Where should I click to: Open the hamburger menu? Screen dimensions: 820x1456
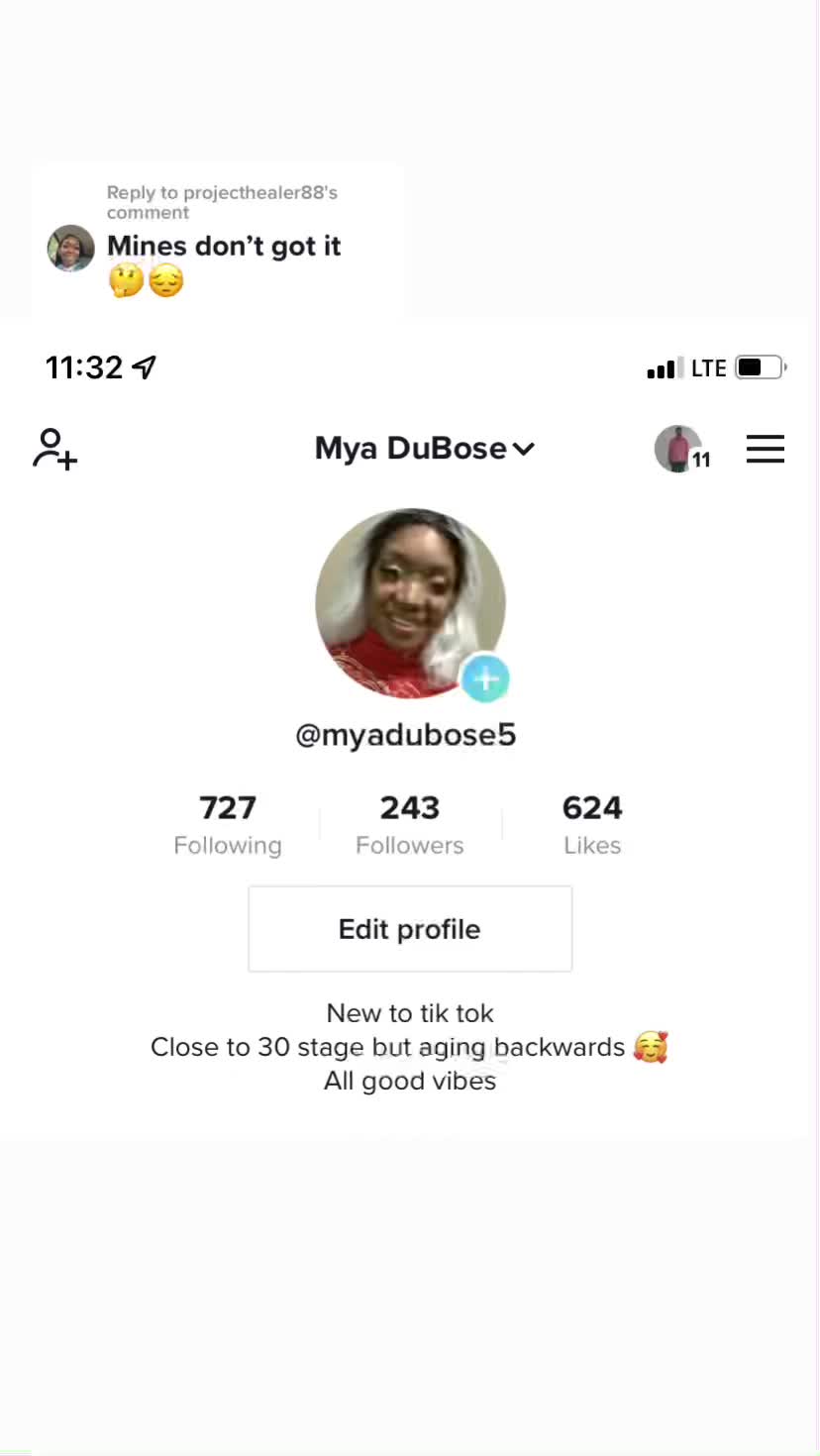click(x=765, y=449)
